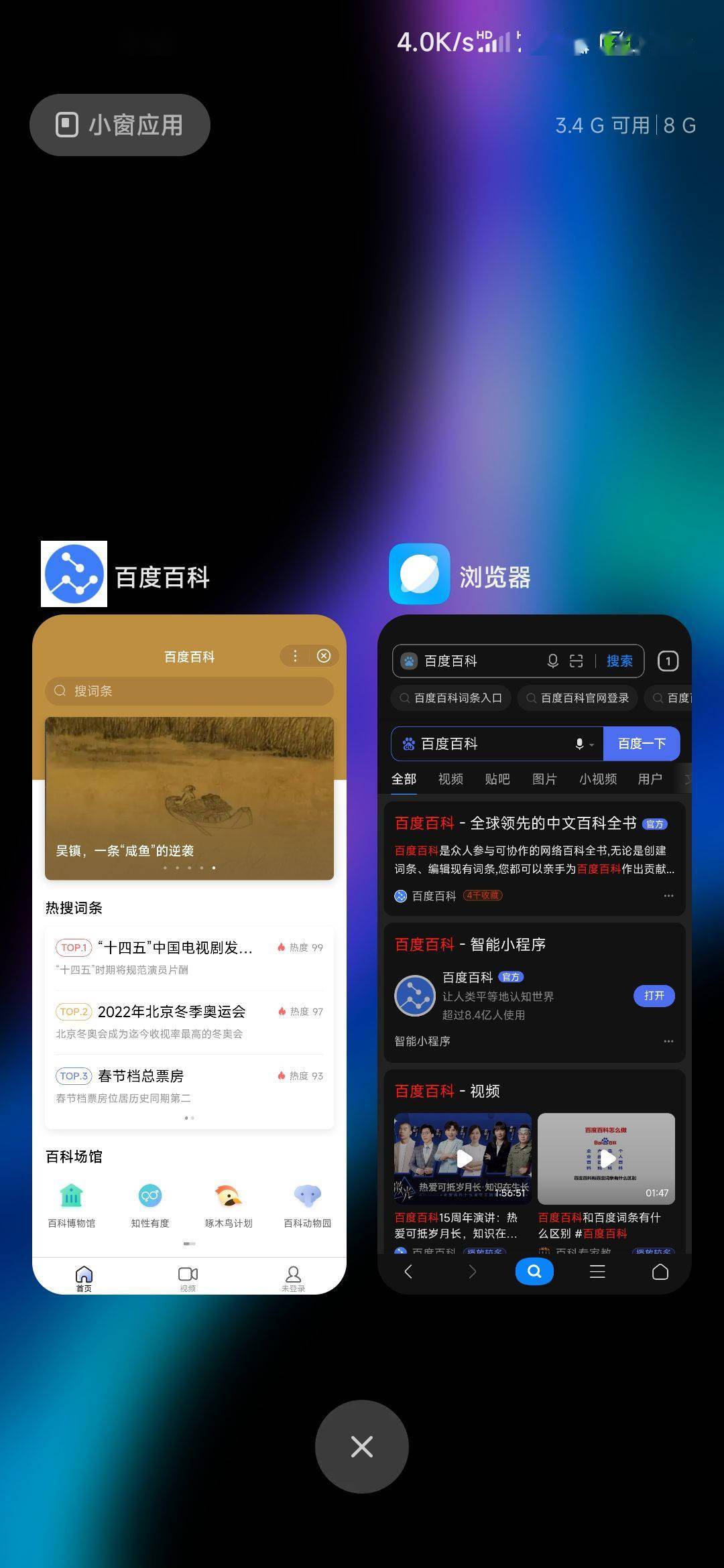Tap the 浏览器 app icon above its card
This screenshot has height=1568, width=724.
[419, 574]
